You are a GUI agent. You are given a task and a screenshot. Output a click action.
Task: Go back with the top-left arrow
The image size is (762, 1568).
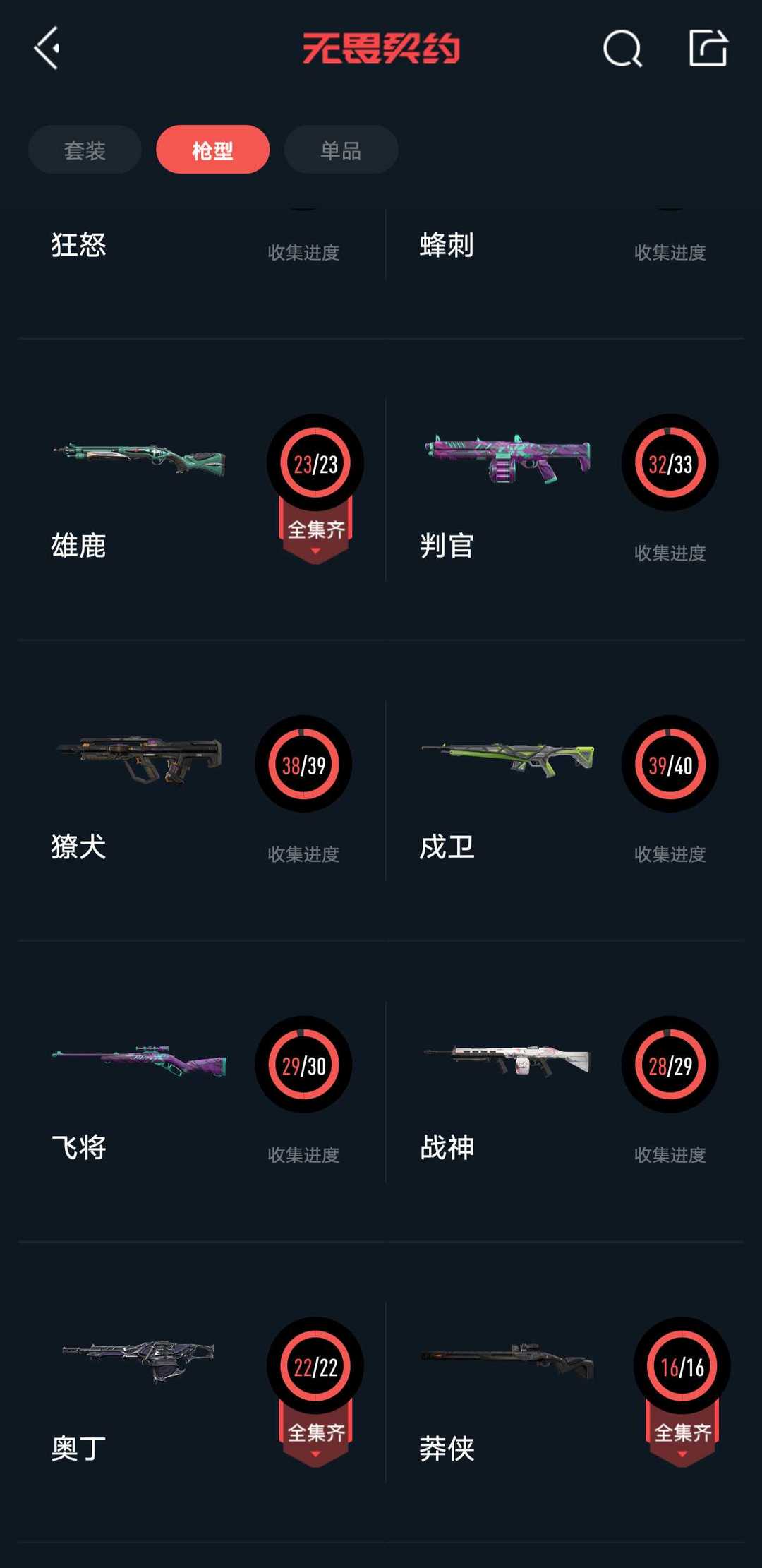(47, 48)
